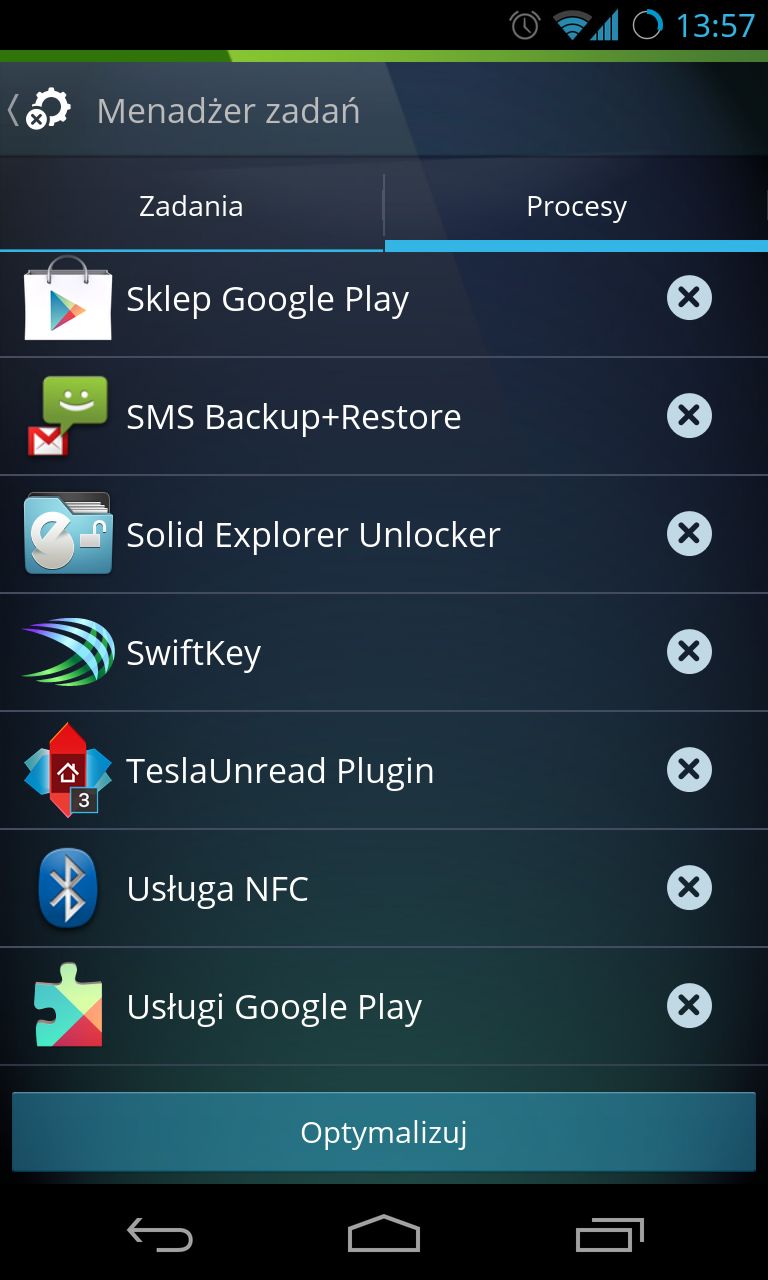Image resolution: width=768 pixels, height=1280 pixels.
Task: Open the SwiftKey row
Action: tap(384, 653)
